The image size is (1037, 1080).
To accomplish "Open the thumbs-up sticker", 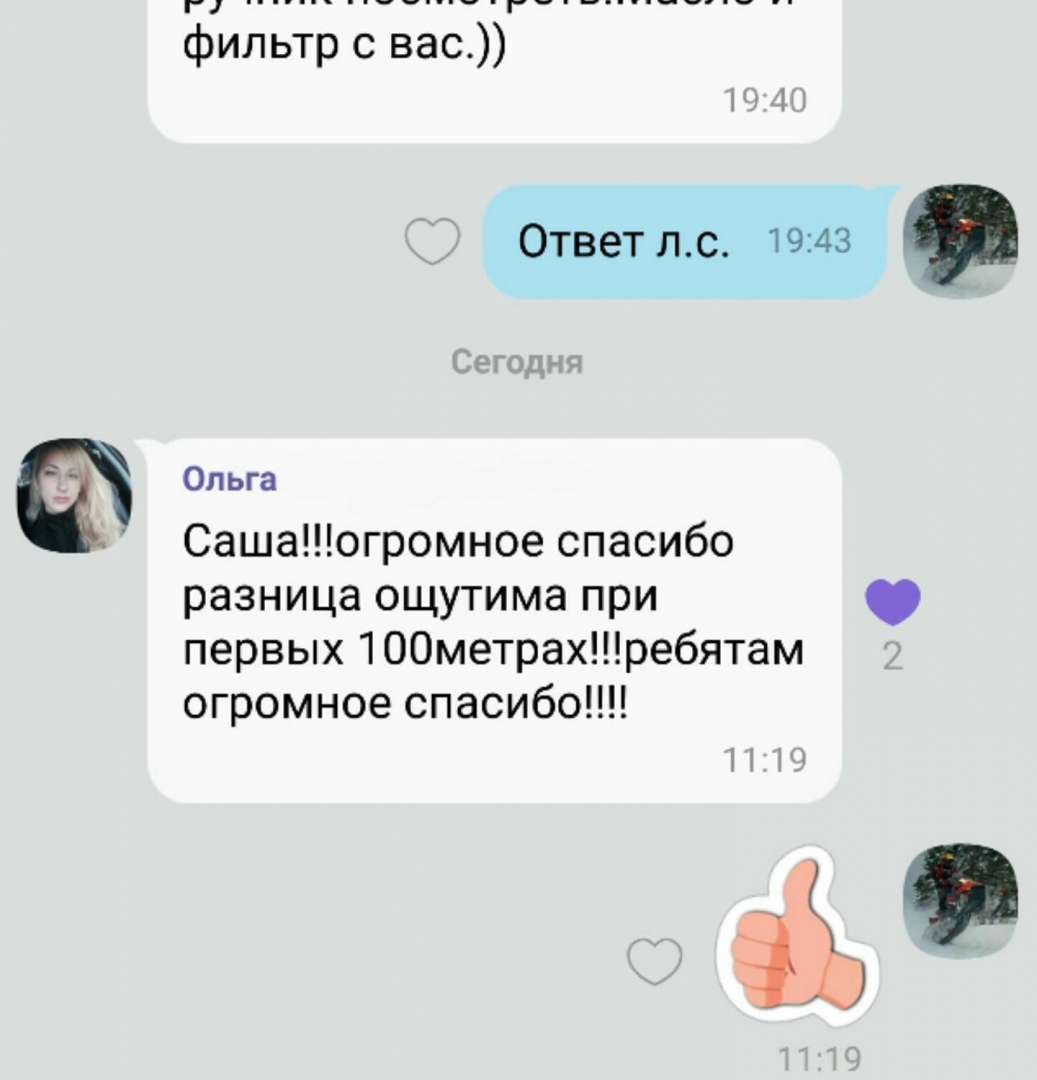I will point(797,937).
